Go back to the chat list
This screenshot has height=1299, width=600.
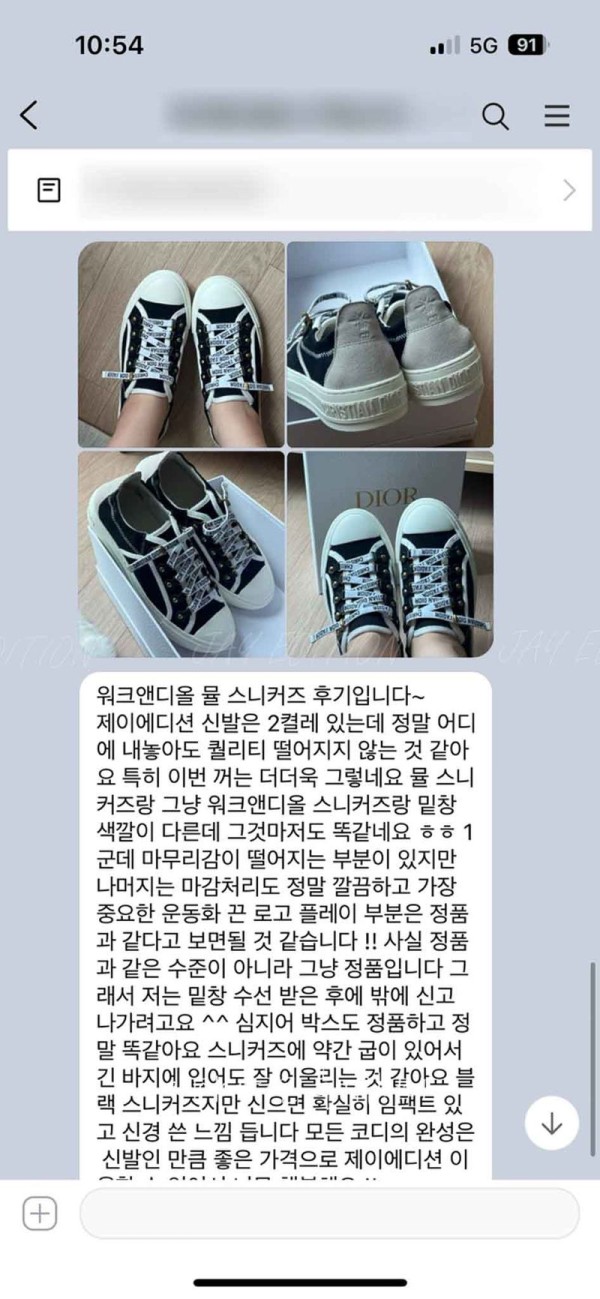tap(29, 116)
